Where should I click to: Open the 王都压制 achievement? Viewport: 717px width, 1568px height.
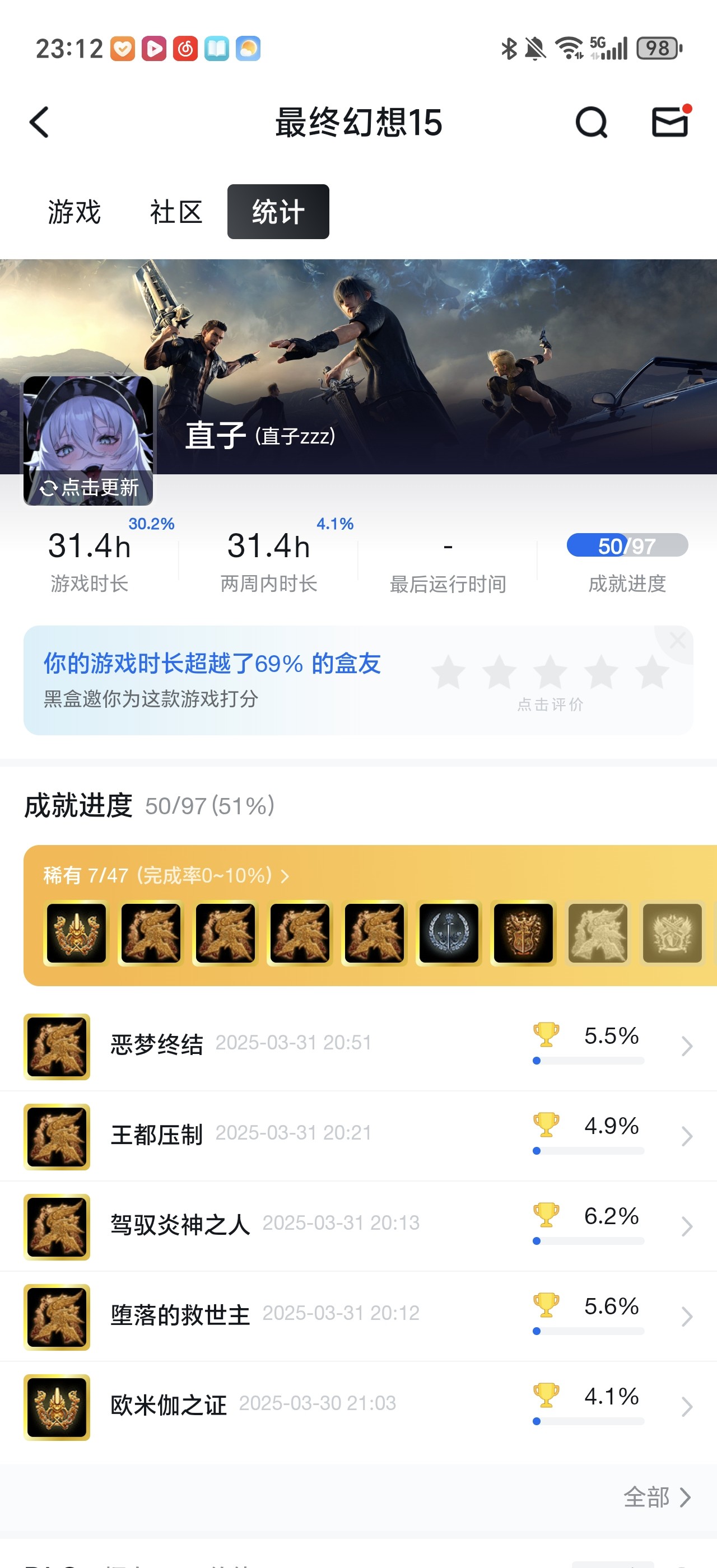click(358, 1136)
